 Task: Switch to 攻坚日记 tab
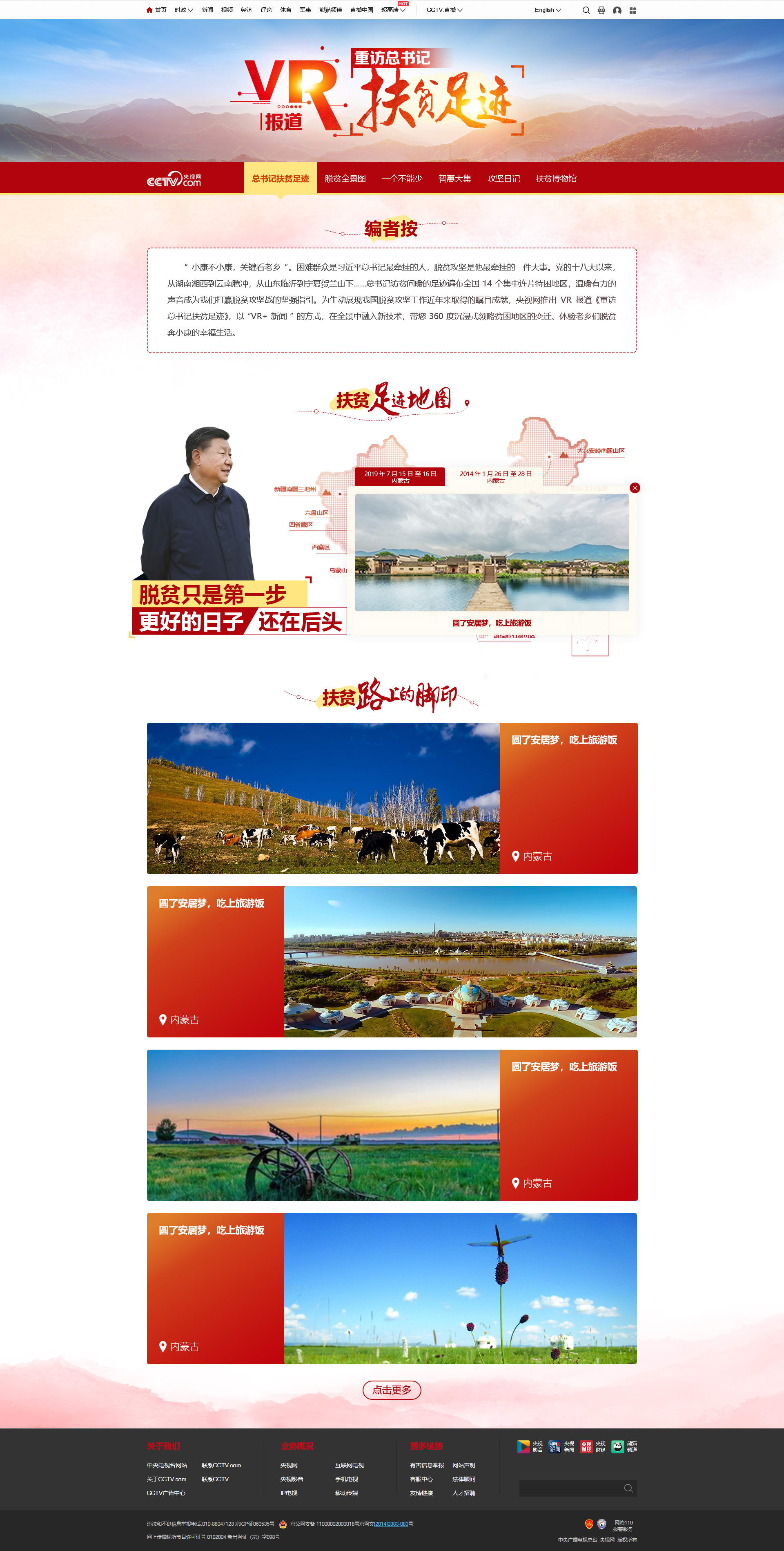pyautogui.click(x=503, y=179)
